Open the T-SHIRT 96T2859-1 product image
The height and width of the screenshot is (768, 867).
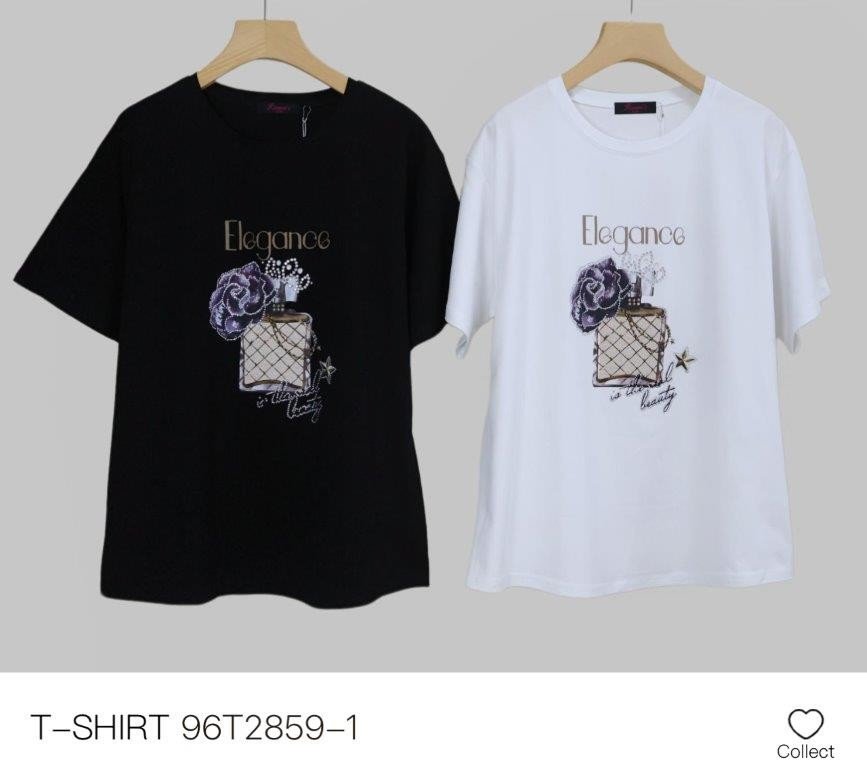pyautogui.click(x=433, y=336)
